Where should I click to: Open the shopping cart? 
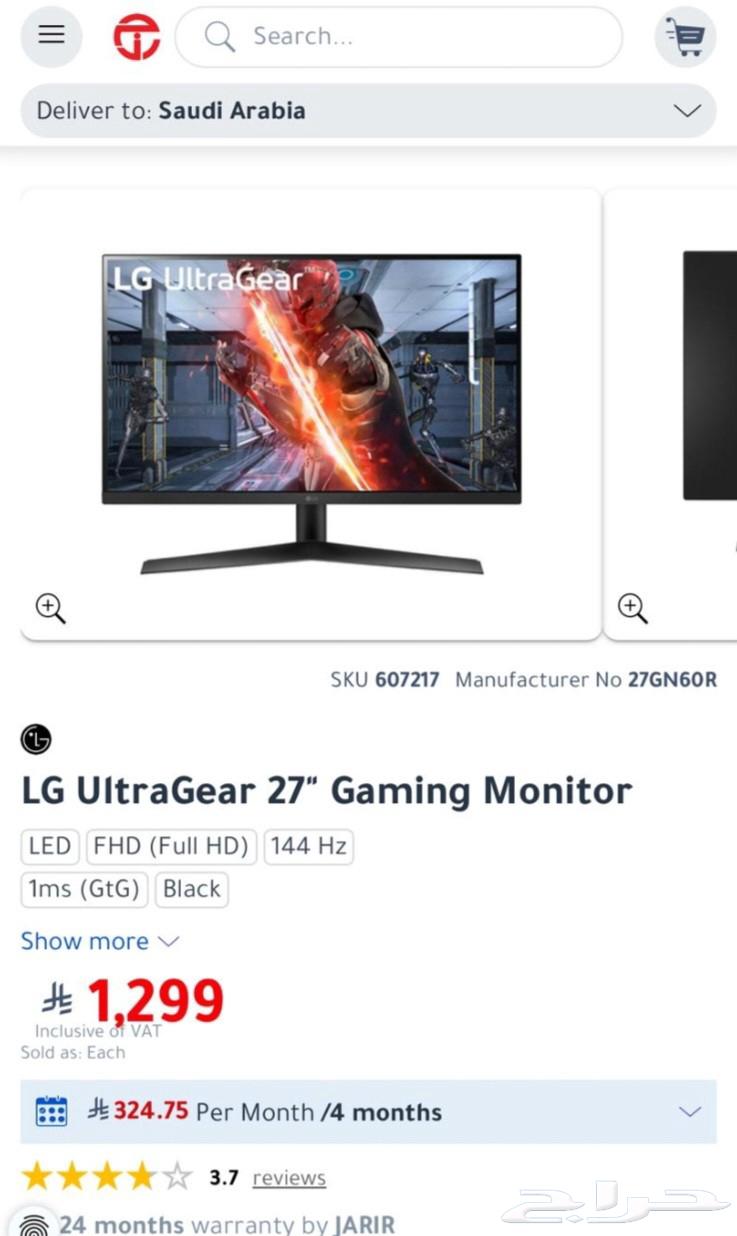pos(685,36)
